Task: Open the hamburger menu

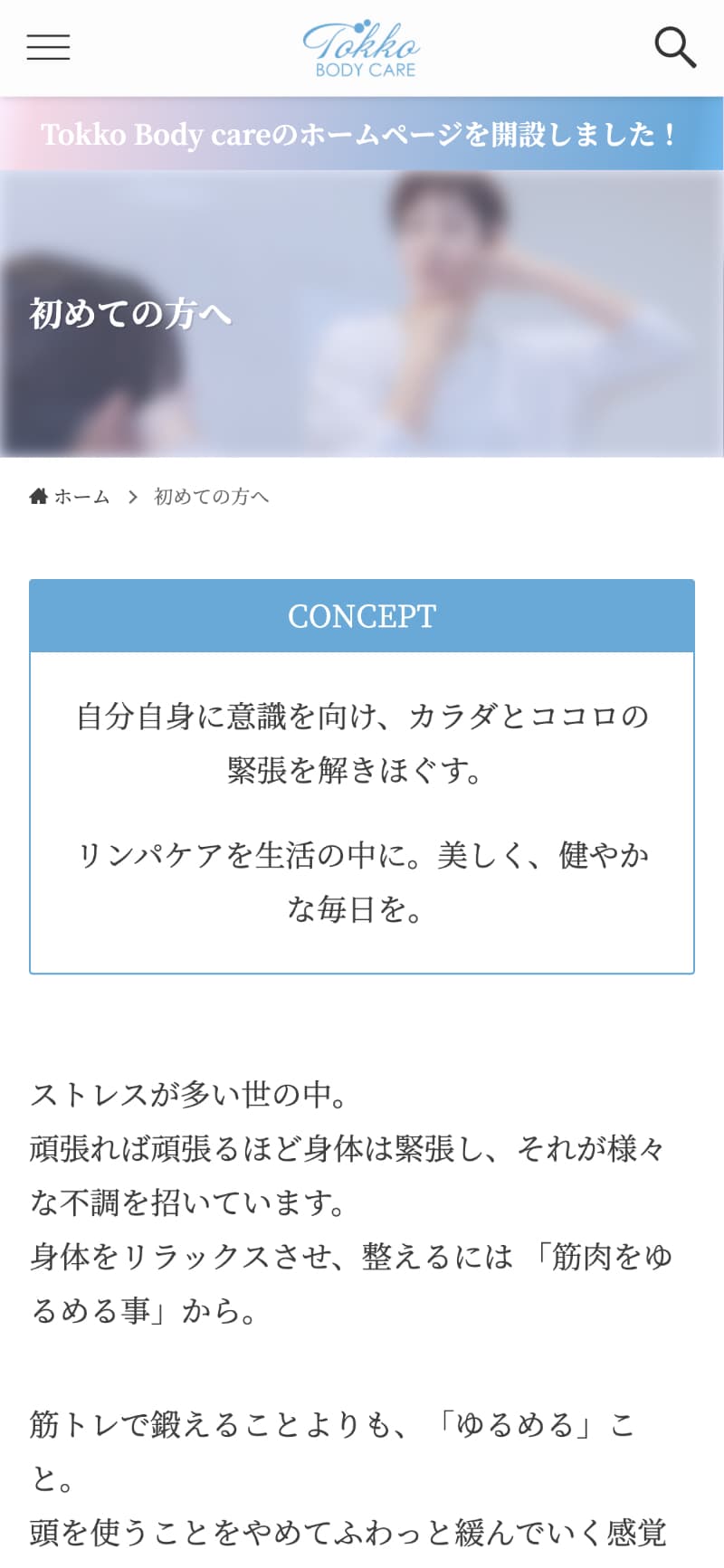Action: point(48,47)
